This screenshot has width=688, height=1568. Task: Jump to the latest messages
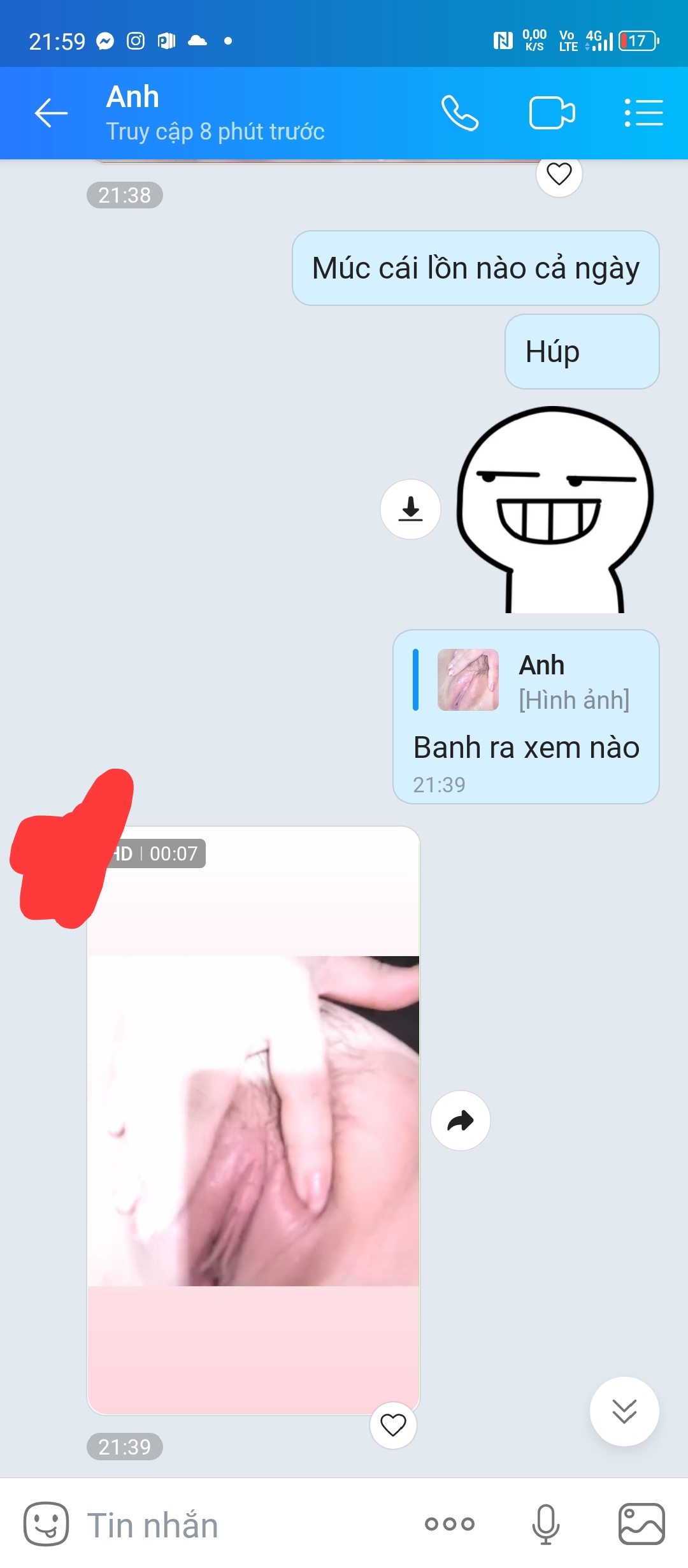(x=624, y=1411)
